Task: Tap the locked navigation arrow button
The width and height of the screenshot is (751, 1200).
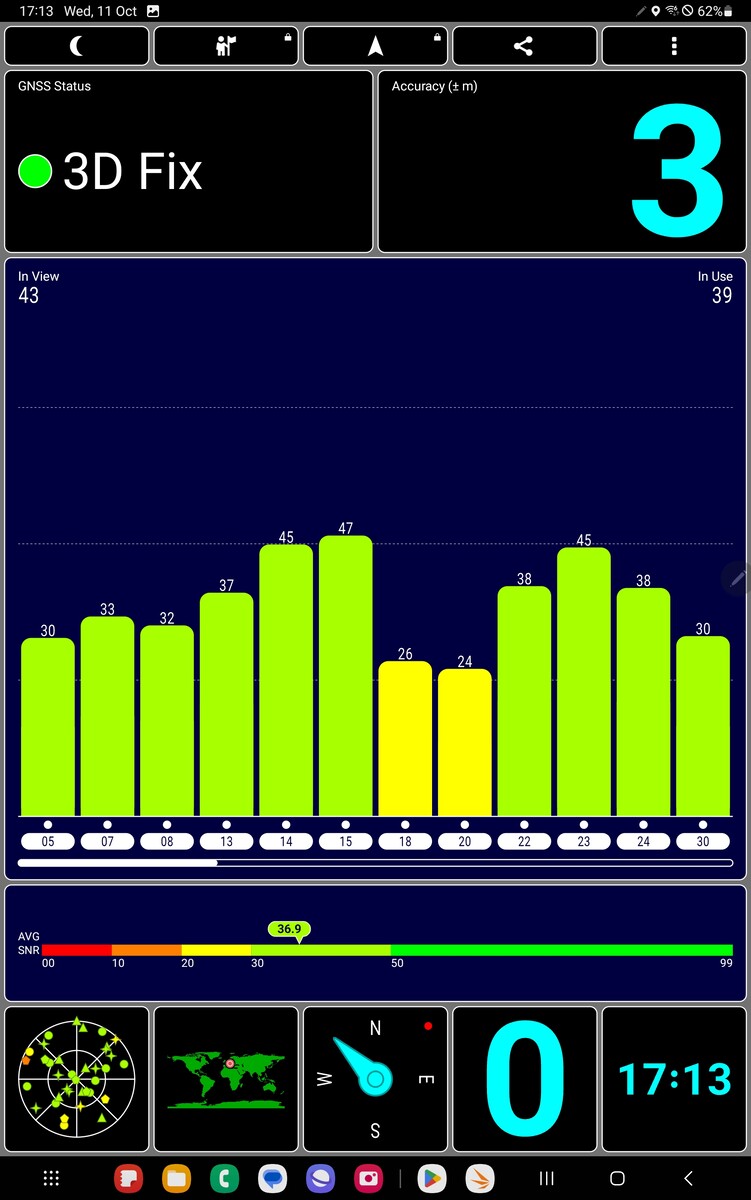Action: point(375,46)
